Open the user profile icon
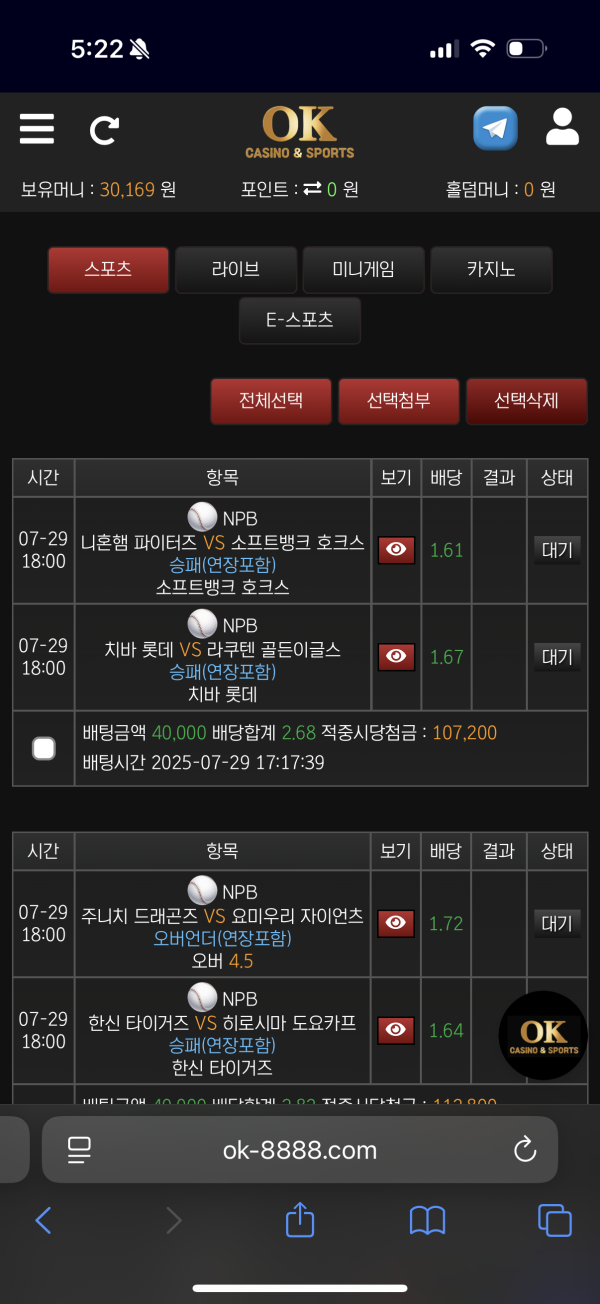The width and height of the screenshot is (600, 1304). pyautogui.click(x=563, y=128)
